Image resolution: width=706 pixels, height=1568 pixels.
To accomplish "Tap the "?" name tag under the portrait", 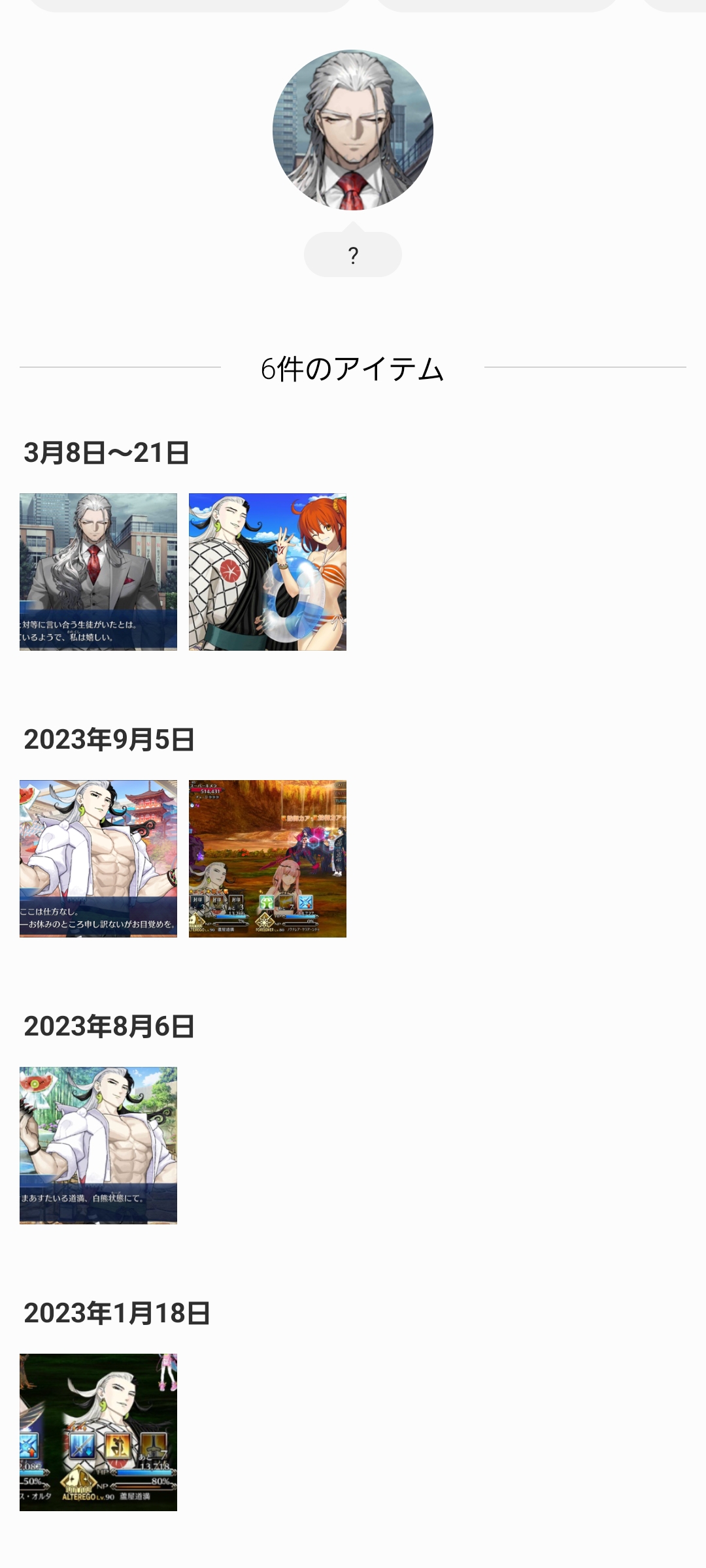I will tap(352, 255).
